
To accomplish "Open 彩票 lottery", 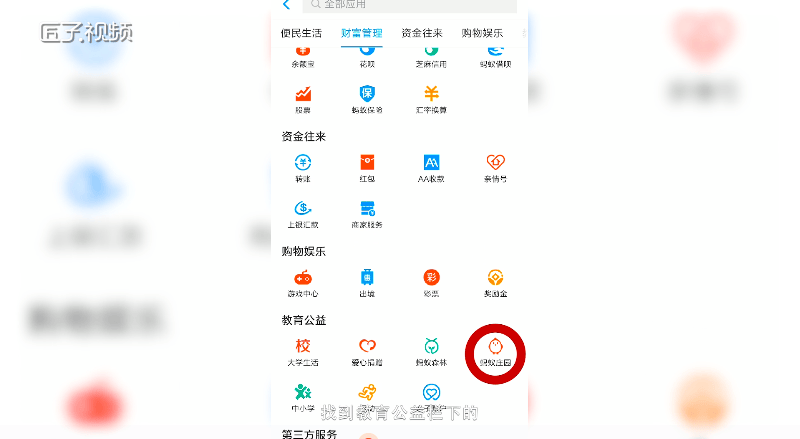I will coord(432,282).
